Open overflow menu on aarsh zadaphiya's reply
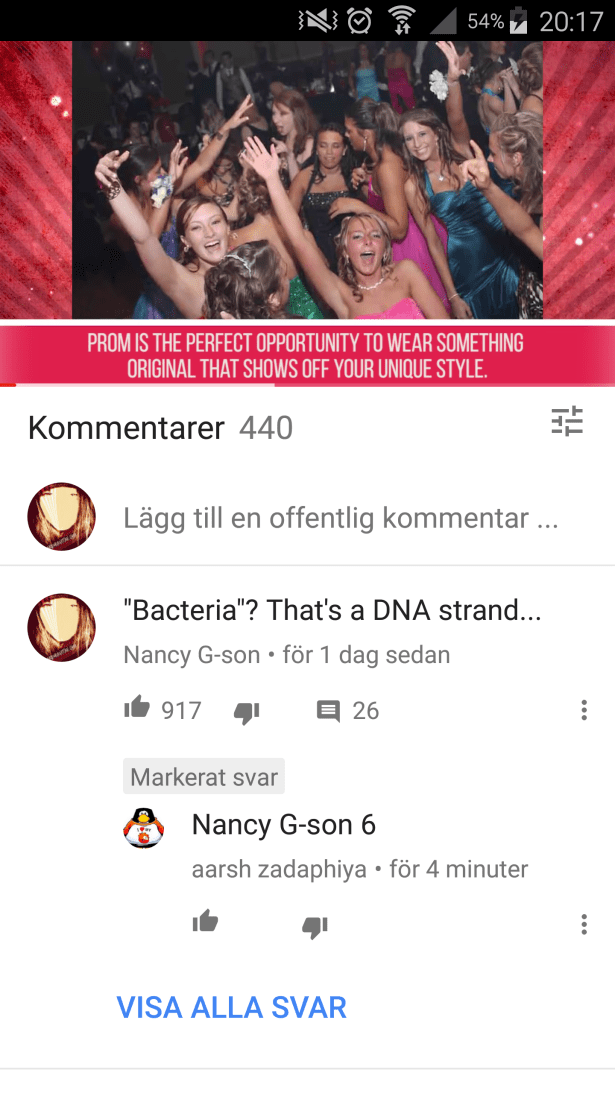The image size is (615, 1093). click(584, 924)
